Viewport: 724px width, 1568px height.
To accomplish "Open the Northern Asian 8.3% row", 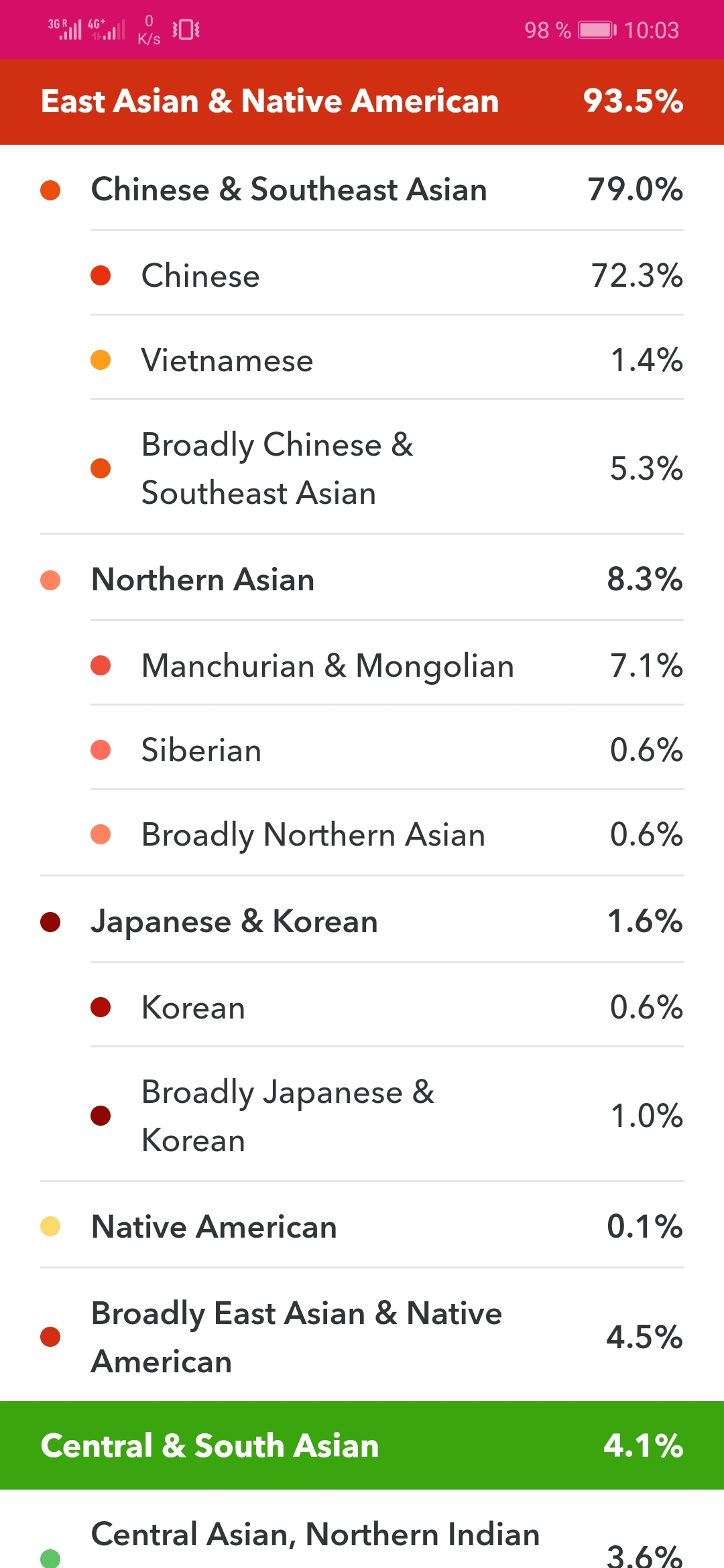I will (x=362, y=579).
